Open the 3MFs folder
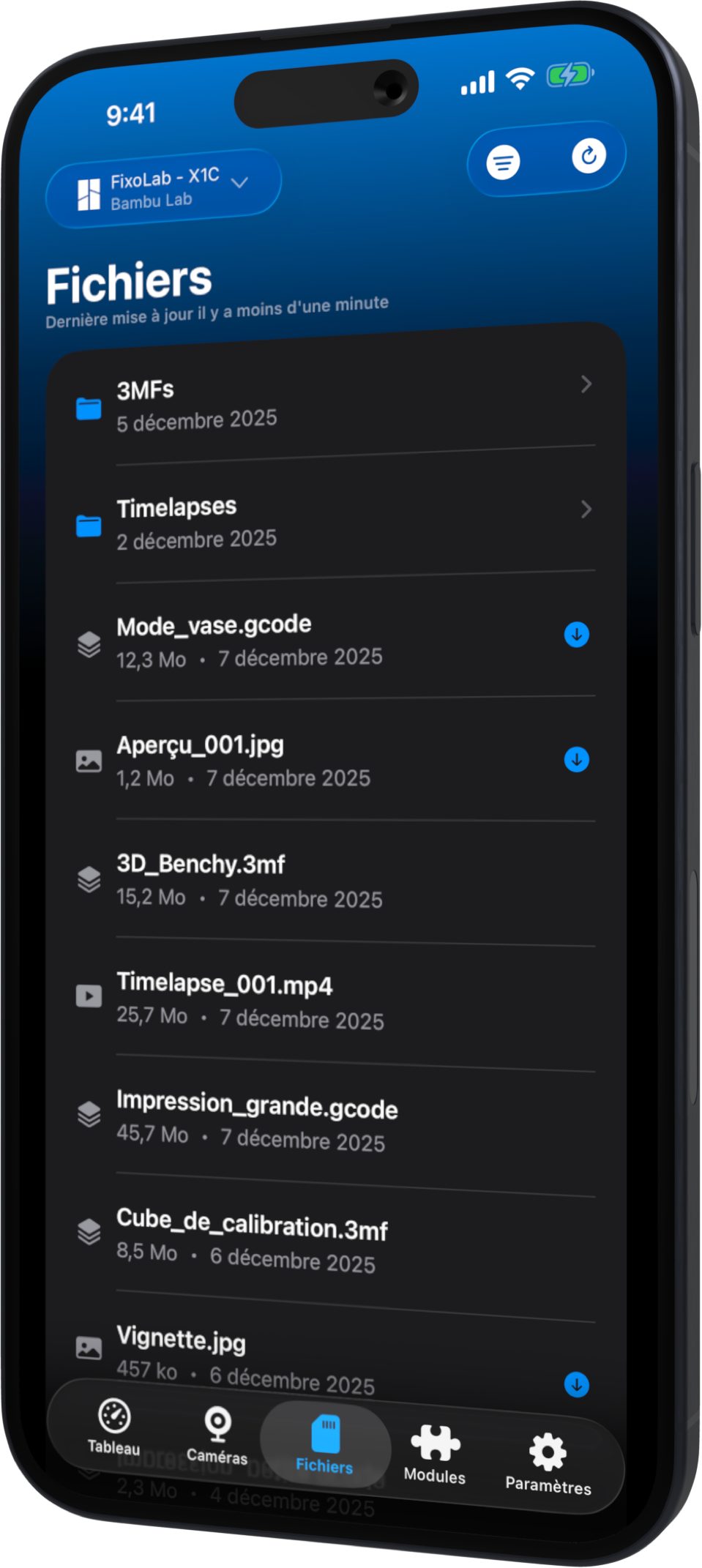This screenshot has width=702, height=1568. [x=329, y=401]
